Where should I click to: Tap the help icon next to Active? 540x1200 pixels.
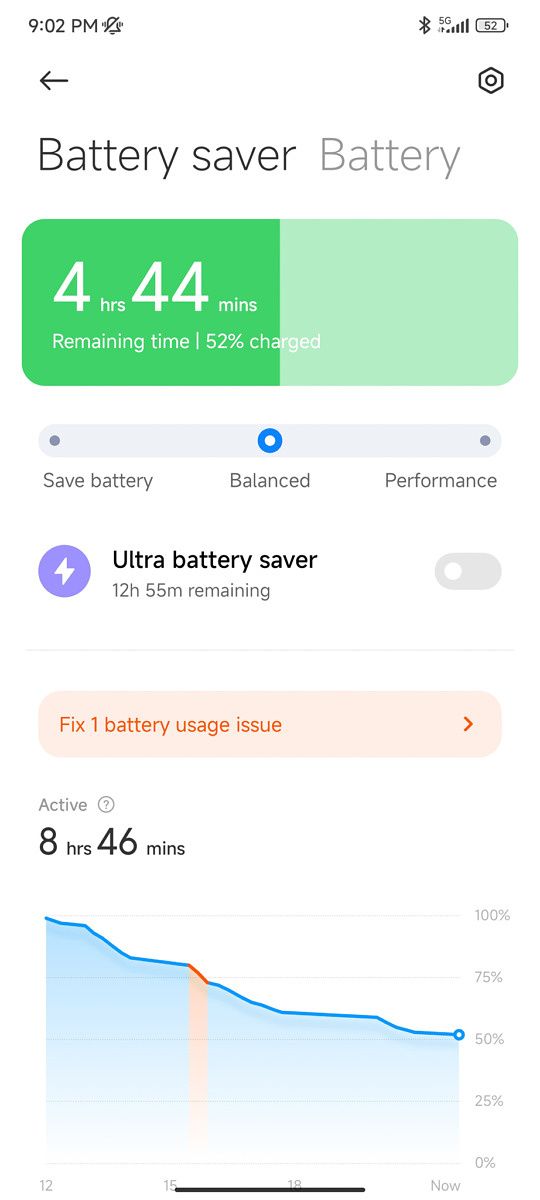coord(107,805)
